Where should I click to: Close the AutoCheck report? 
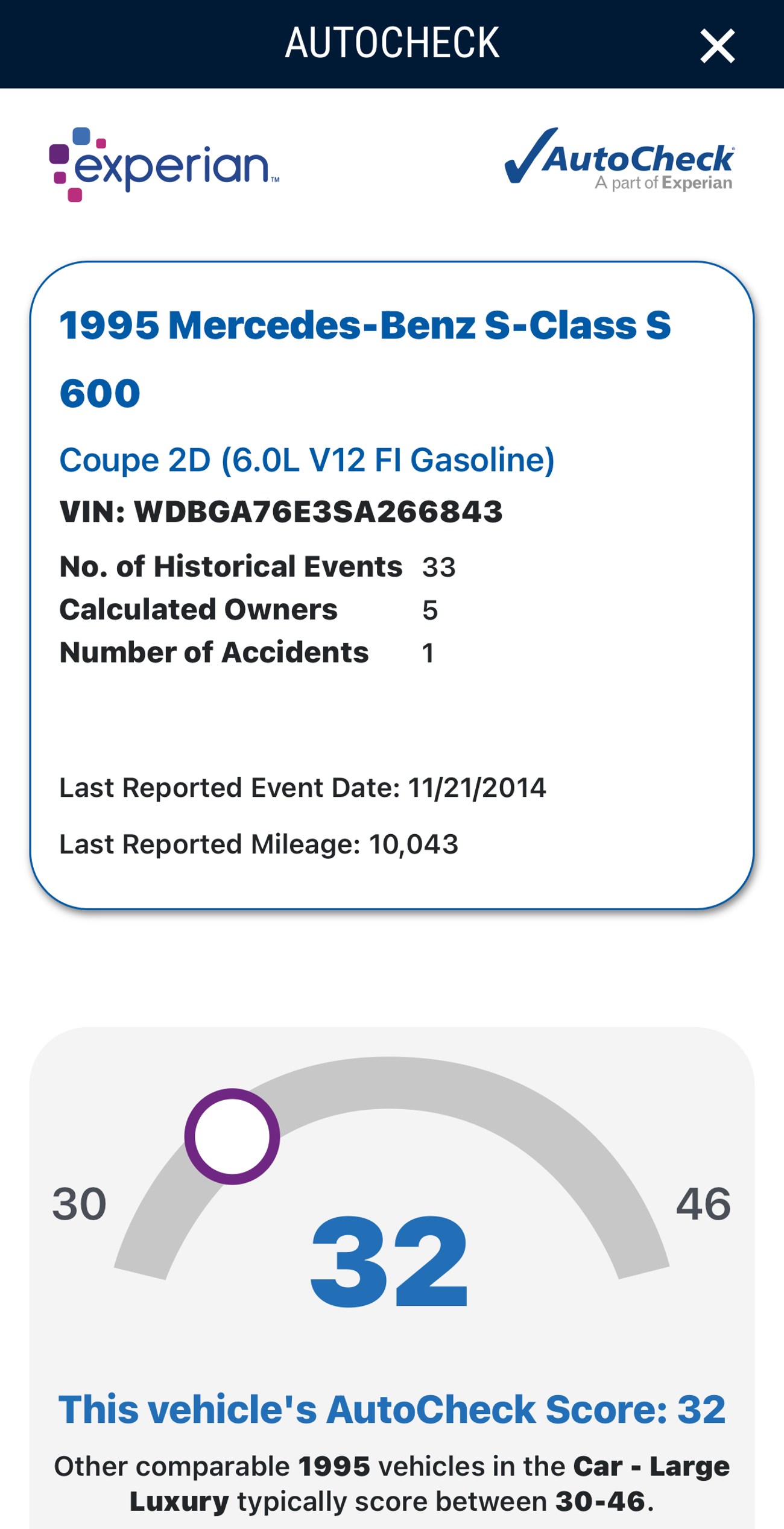(x=717, y=45)
